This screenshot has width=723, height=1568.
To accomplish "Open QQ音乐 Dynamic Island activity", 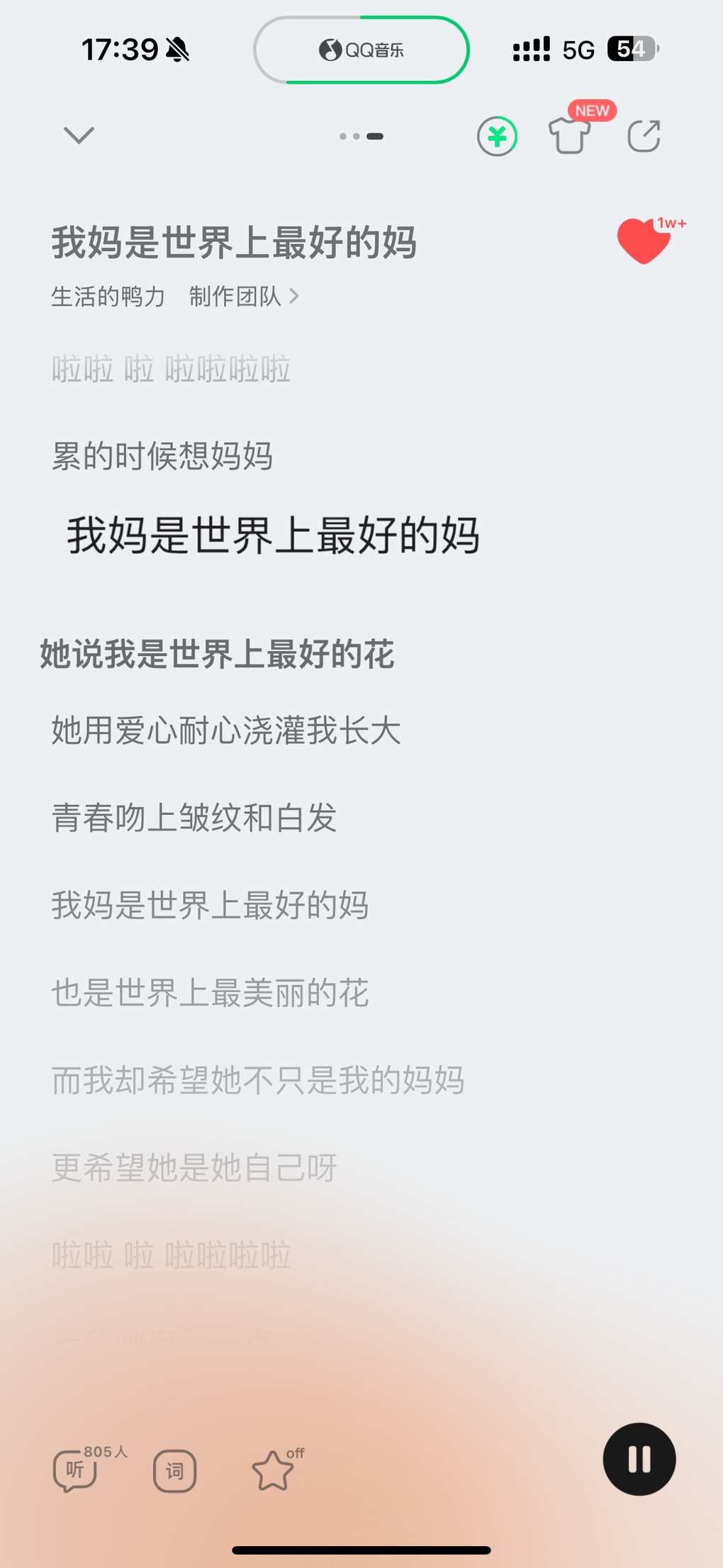I will tap(361, 50).
